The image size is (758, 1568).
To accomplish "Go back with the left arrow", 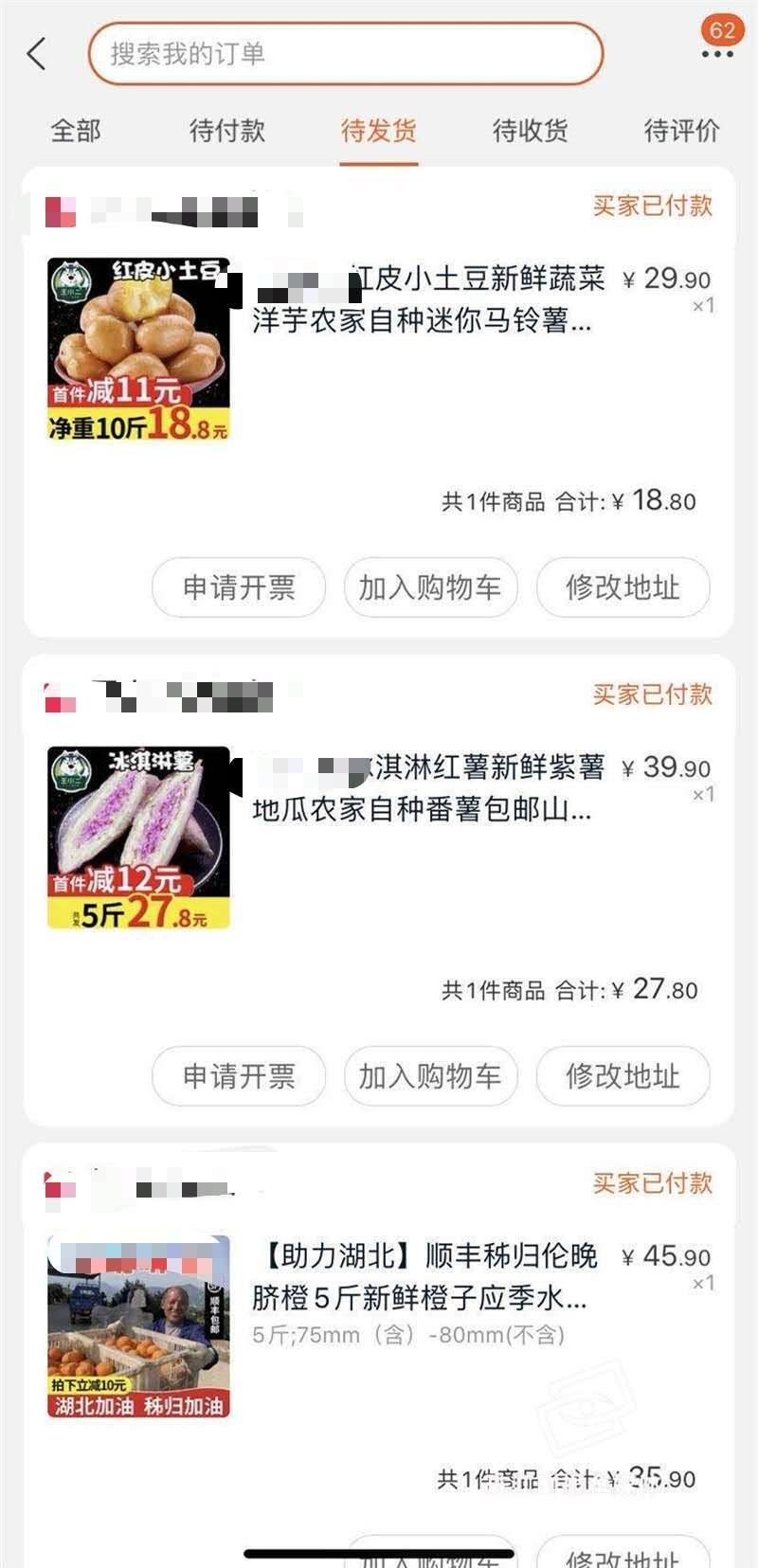I will click(x=36, y=54).
